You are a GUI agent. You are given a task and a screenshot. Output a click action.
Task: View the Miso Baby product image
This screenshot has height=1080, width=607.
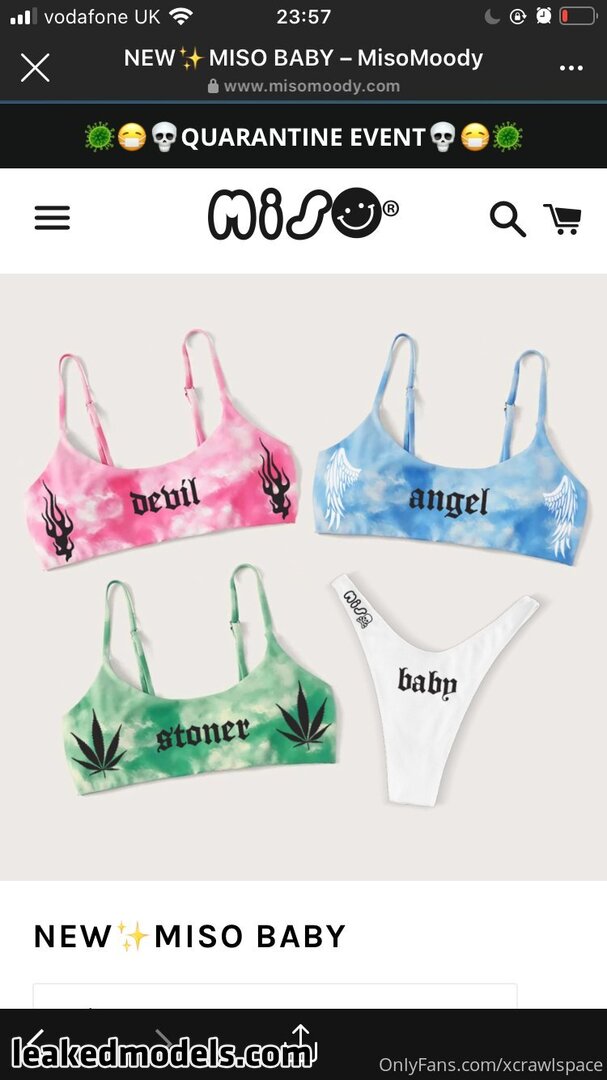(x=303, y=577)
